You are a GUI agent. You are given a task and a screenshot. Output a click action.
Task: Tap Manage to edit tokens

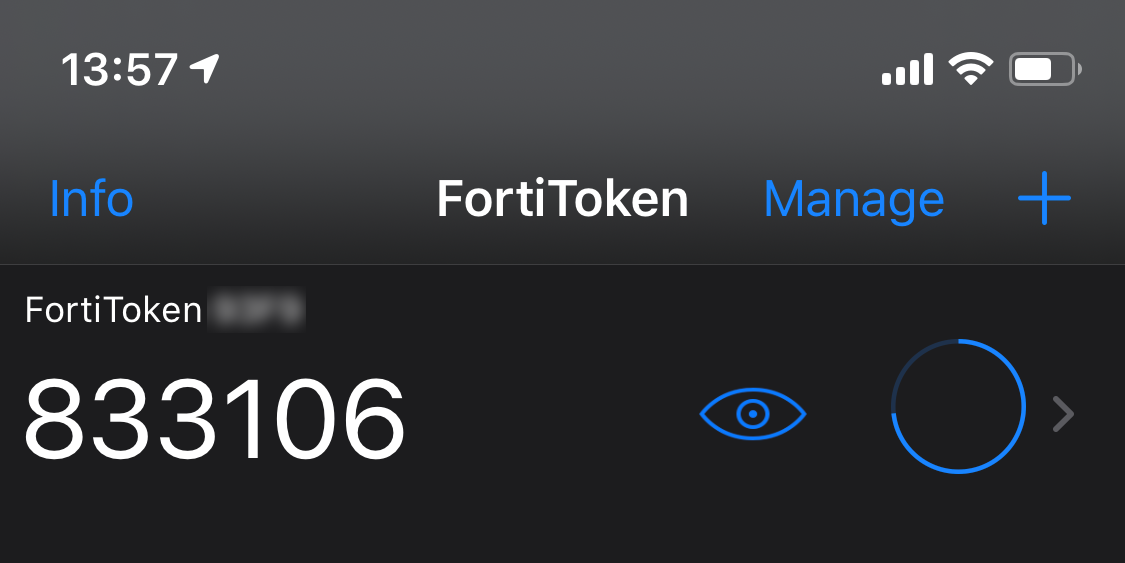click(x=853, y=199)
